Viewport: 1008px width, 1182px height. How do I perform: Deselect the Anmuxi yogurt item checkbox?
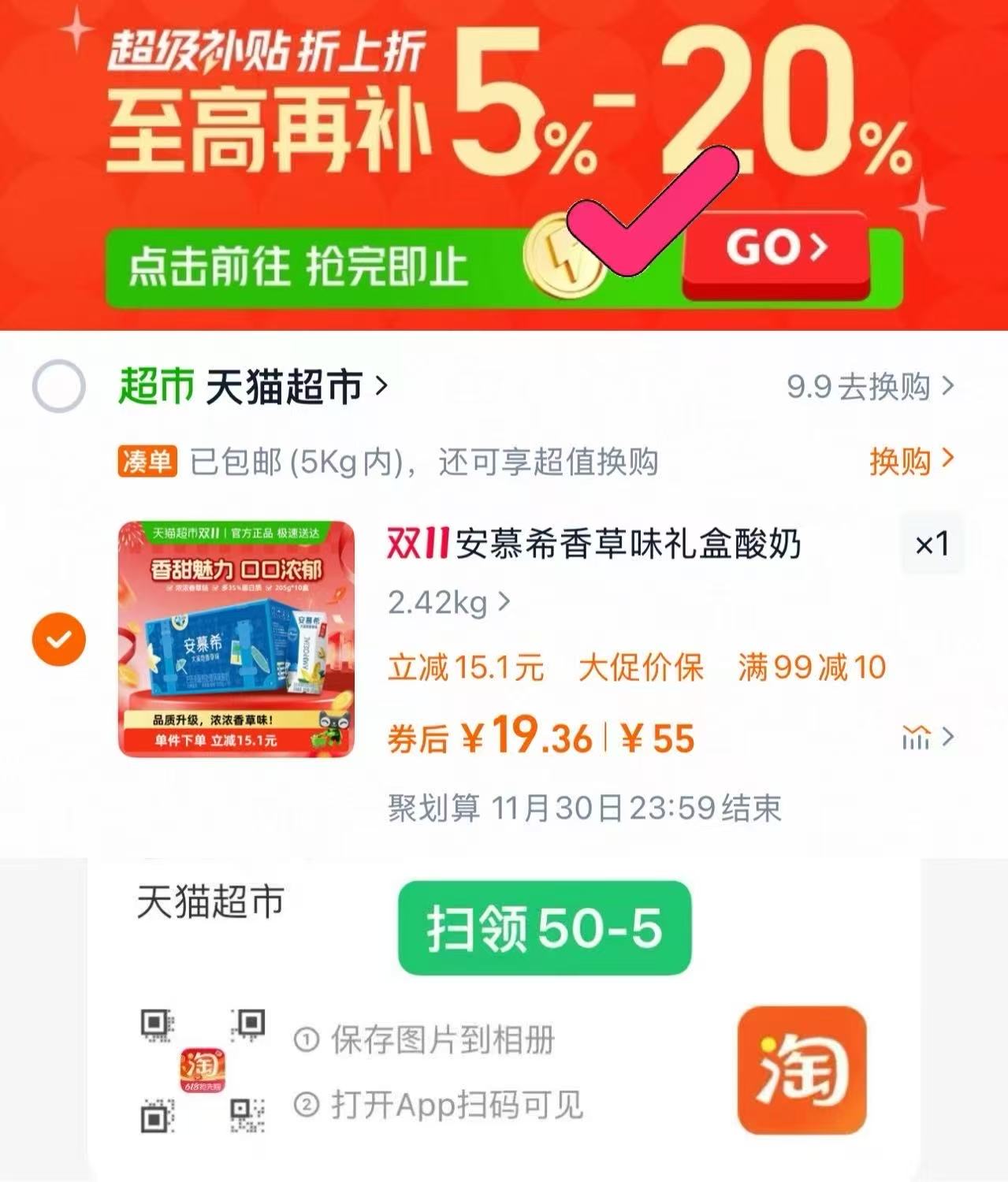(59, 640)
